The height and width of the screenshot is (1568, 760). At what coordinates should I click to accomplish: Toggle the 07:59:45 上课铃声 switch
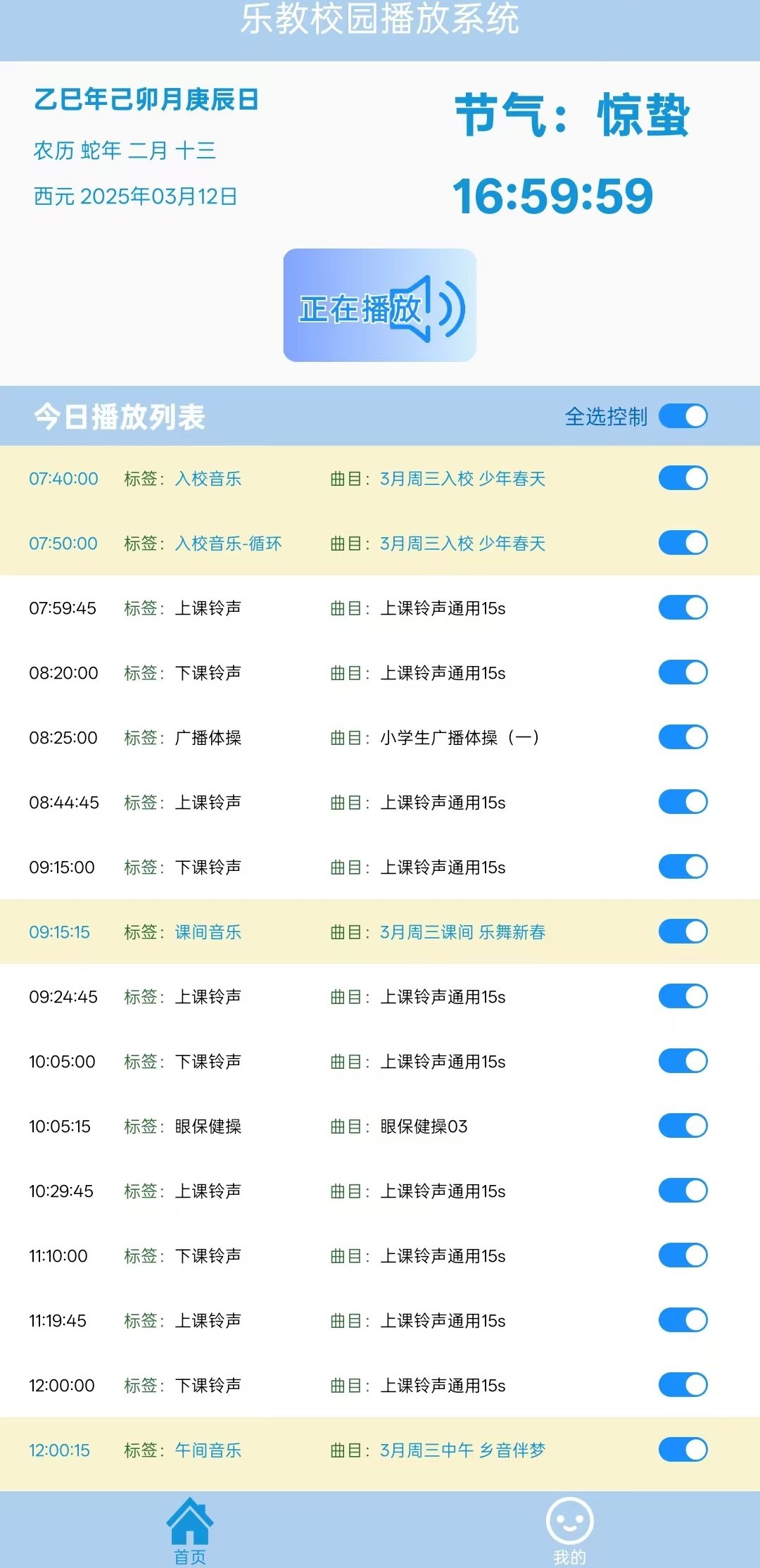(683, 608)
